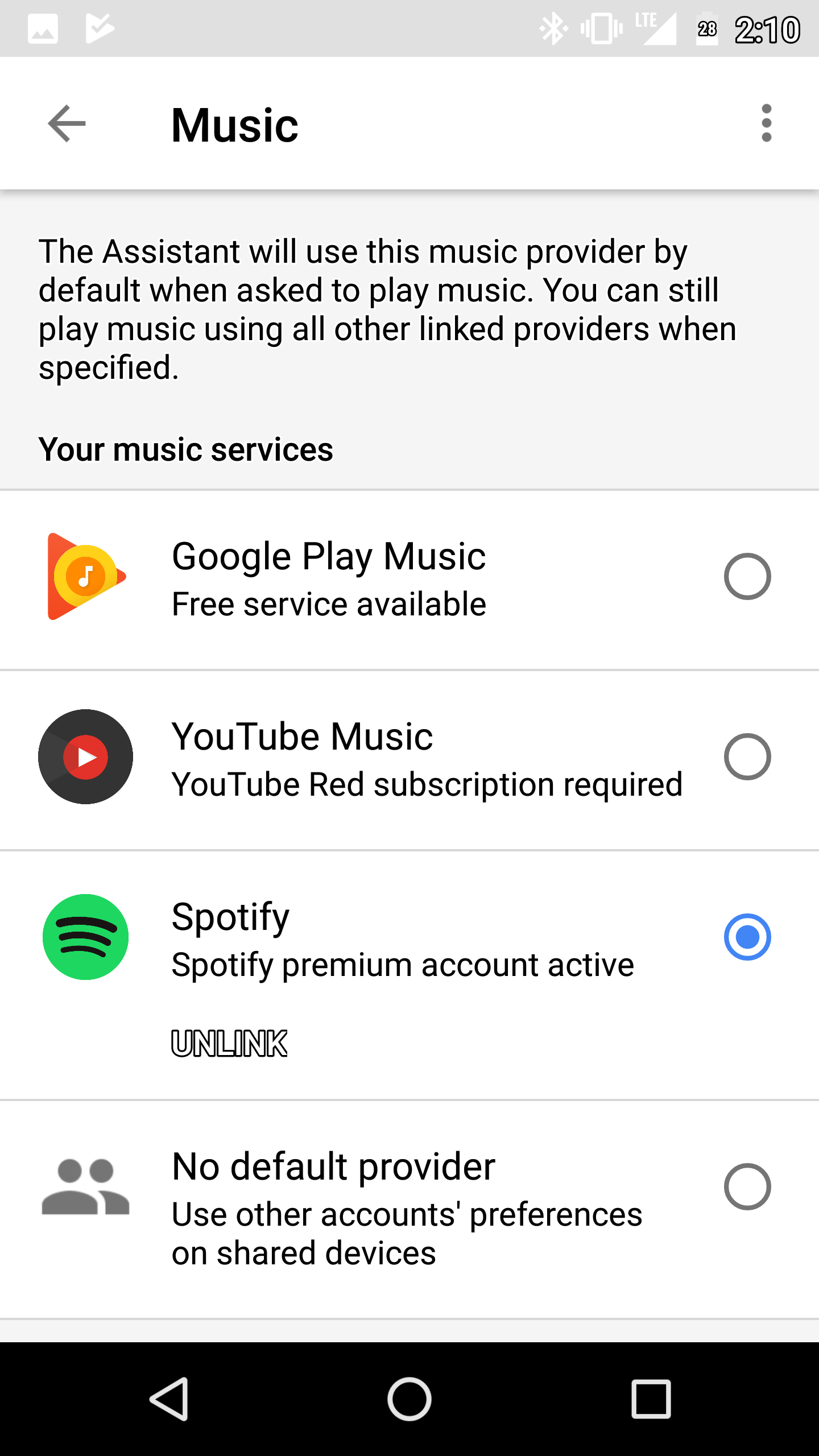Tap the system home button

pos(409,1399)
